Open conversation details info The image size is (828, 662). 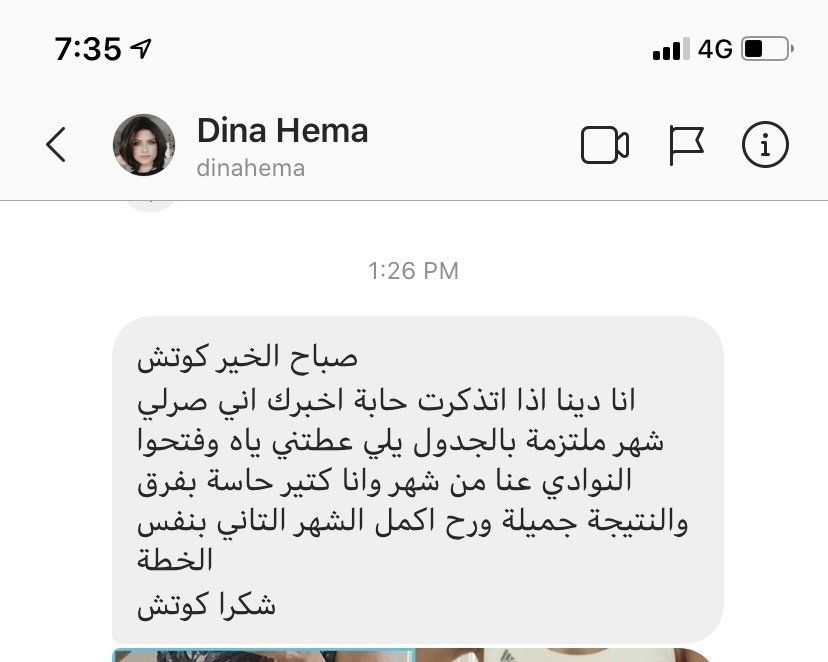click(765, 146)
